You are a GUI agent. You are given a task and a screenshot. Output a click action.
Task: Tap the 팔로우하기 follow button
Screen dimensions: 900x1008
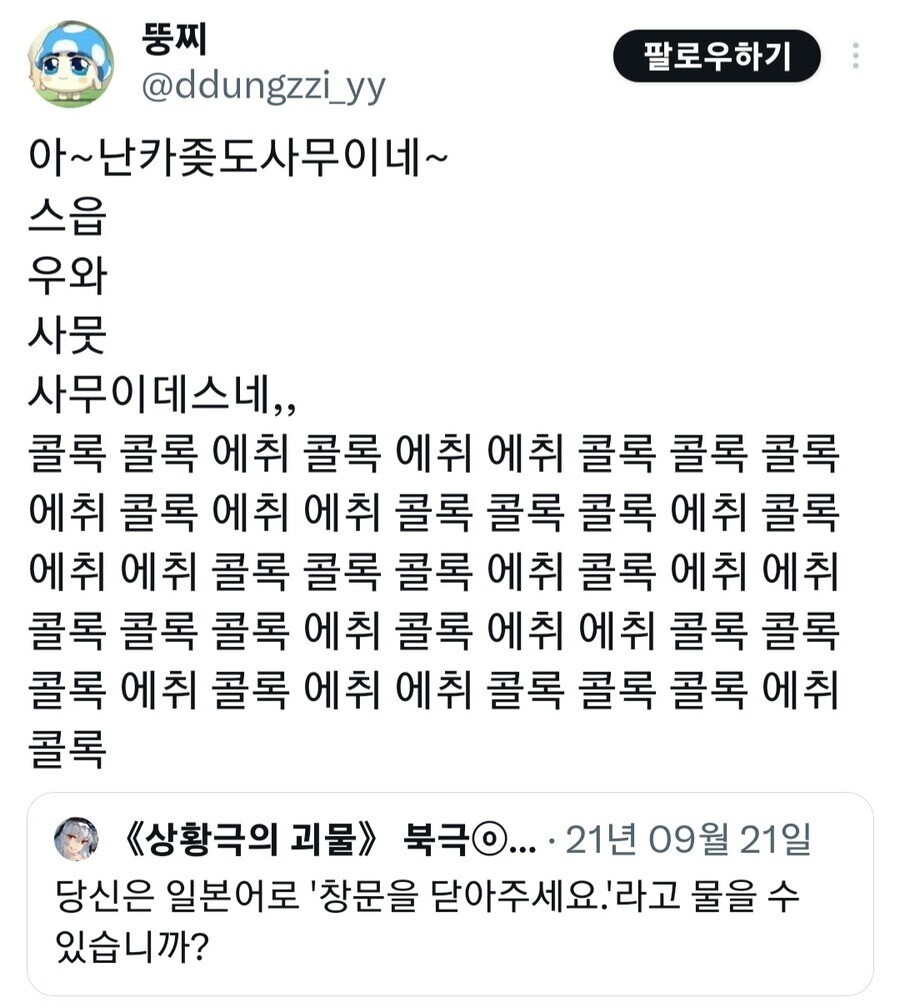[716, 56]
